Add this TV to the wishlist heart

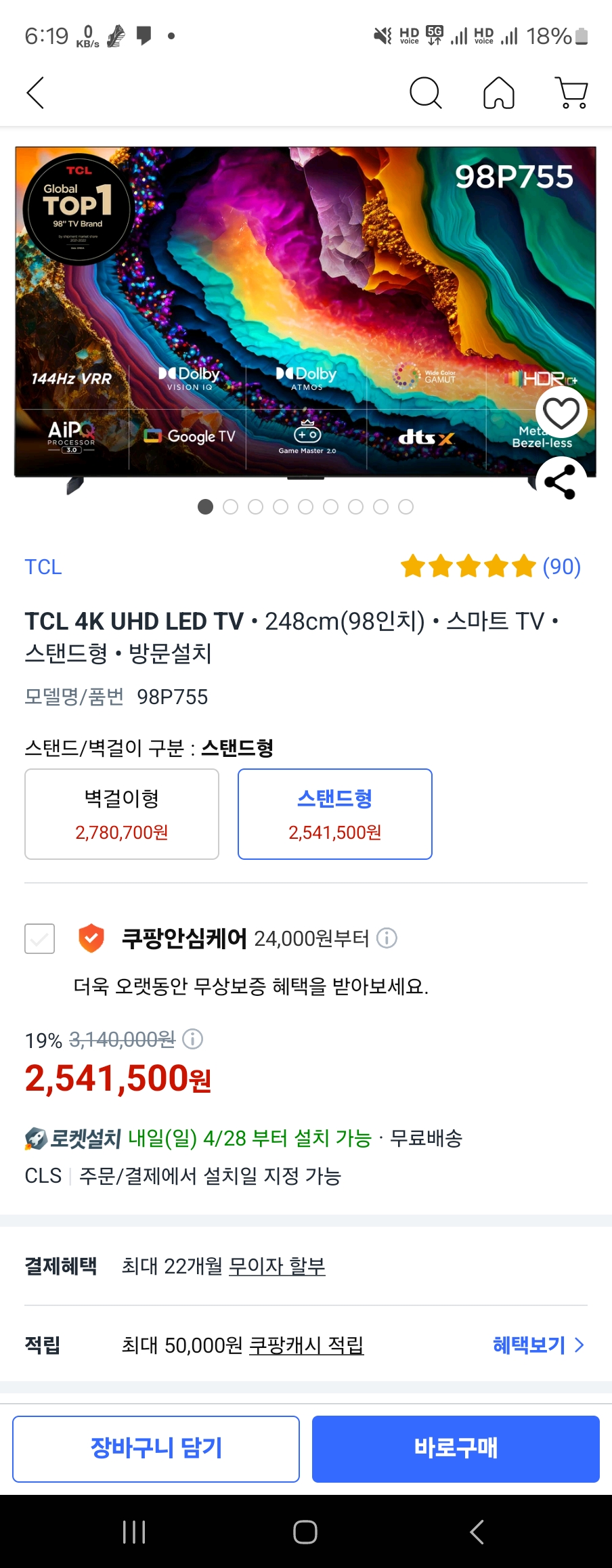(561, 412)
